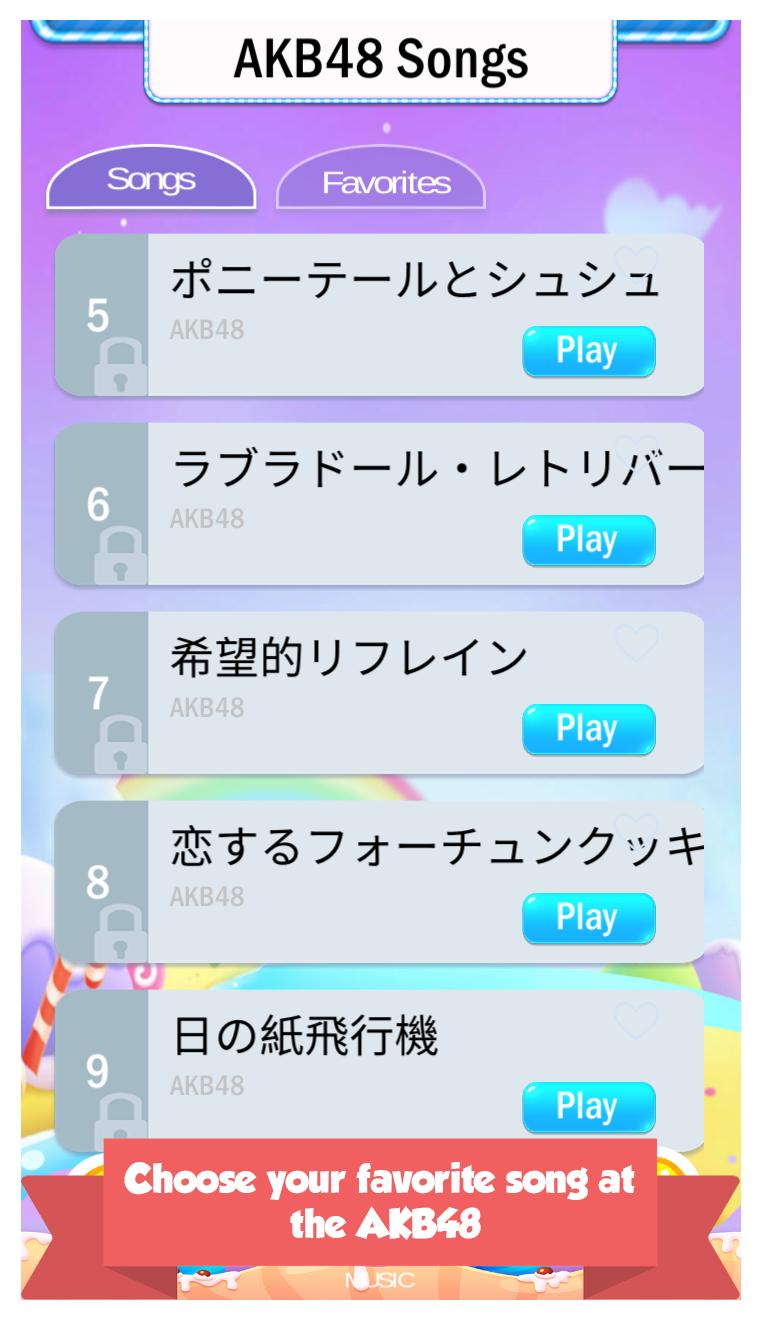
Task: Click the lock icon on song 7
Action: pos(120,742)
